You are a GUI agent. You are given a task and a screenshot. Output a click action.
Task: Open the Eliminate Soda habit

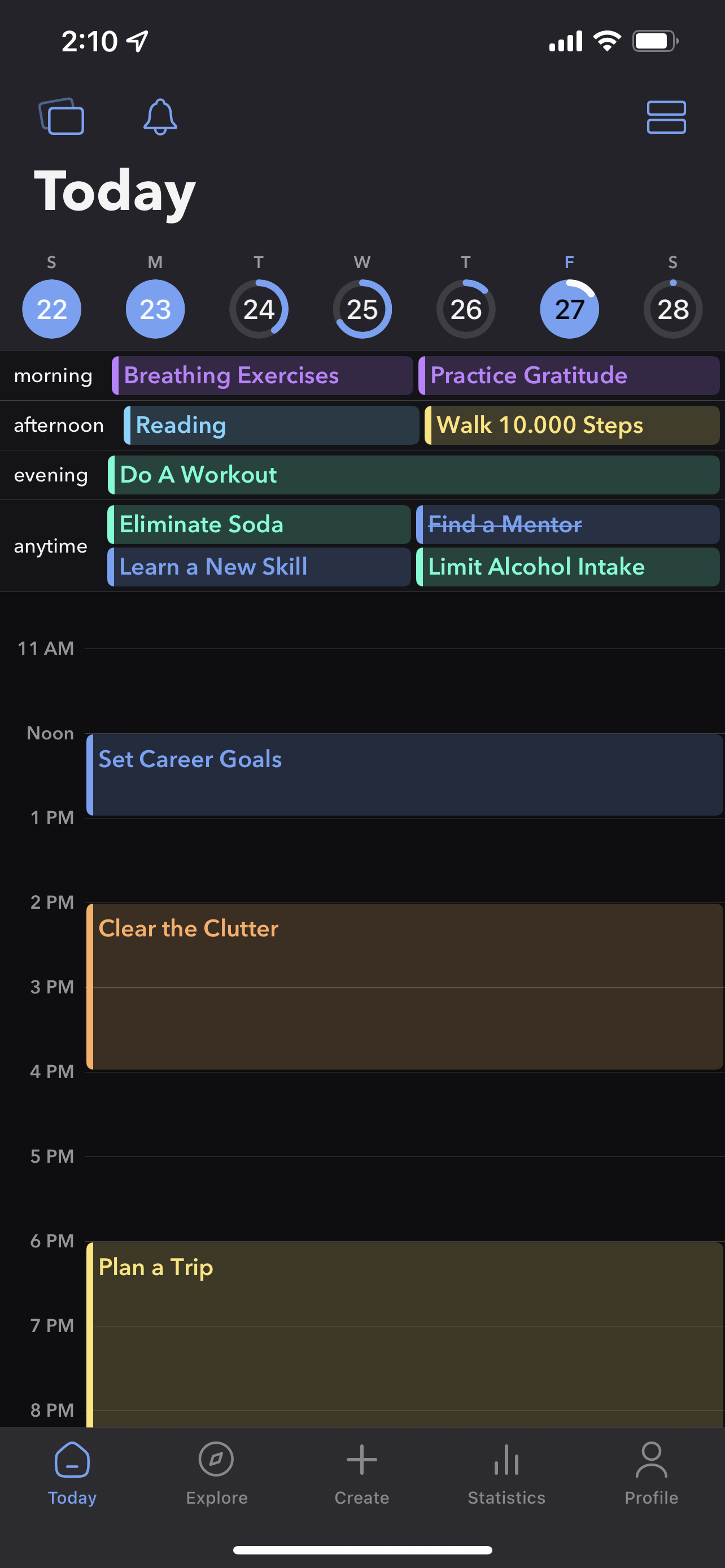click(259, 524)
